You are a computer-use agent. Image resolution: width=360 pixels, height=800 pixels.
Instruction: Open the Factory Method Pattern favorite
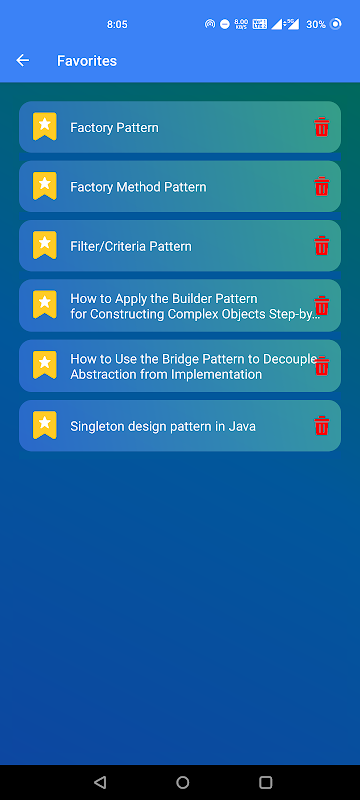(179, 186)
